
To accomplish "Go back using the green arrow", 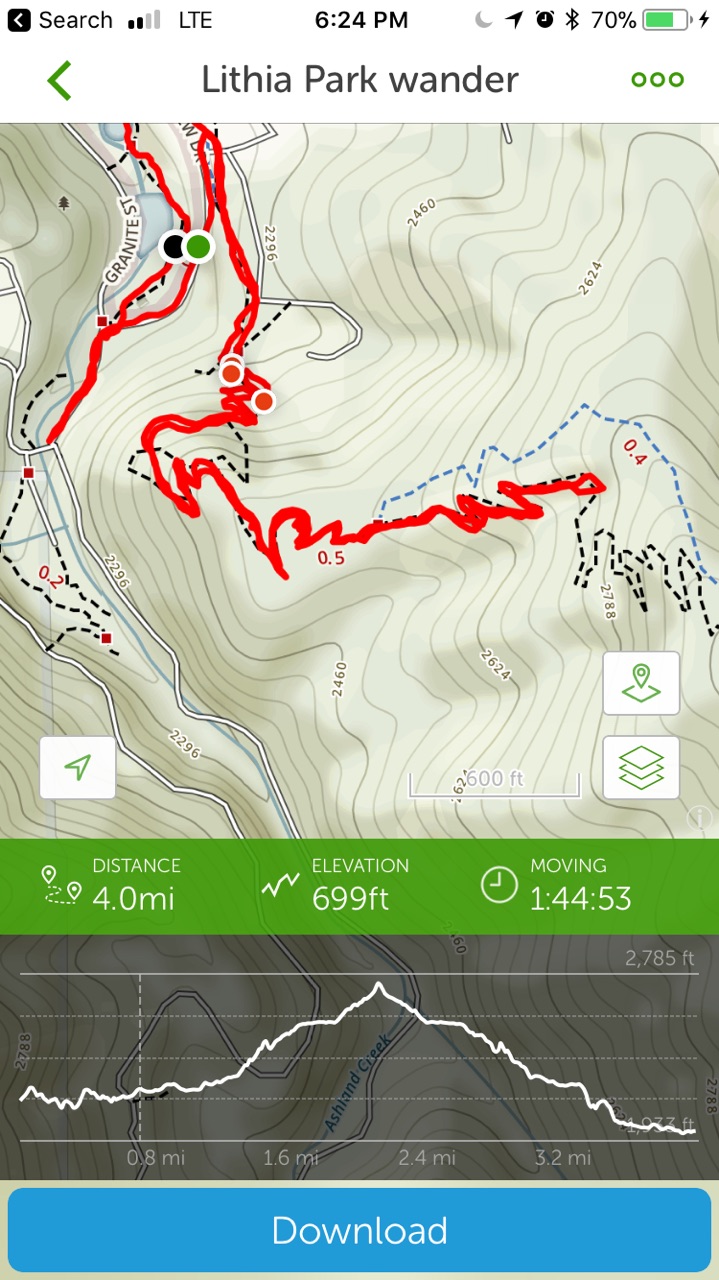I will pos(60,81).
